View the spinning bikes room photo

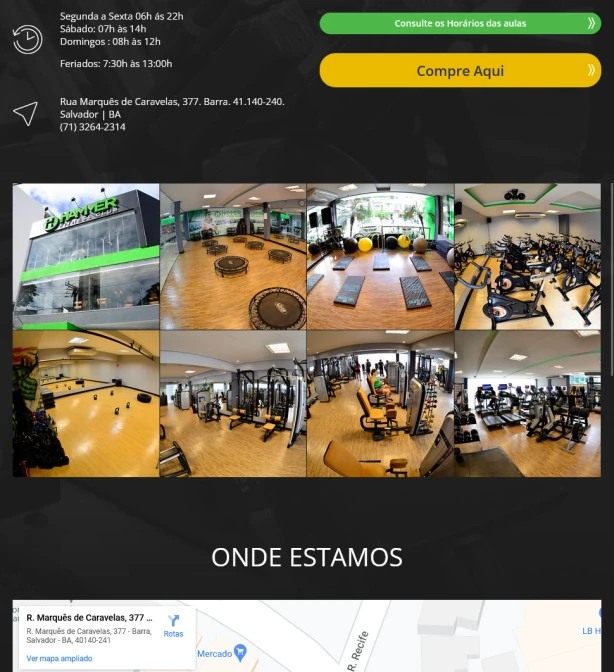527,256
